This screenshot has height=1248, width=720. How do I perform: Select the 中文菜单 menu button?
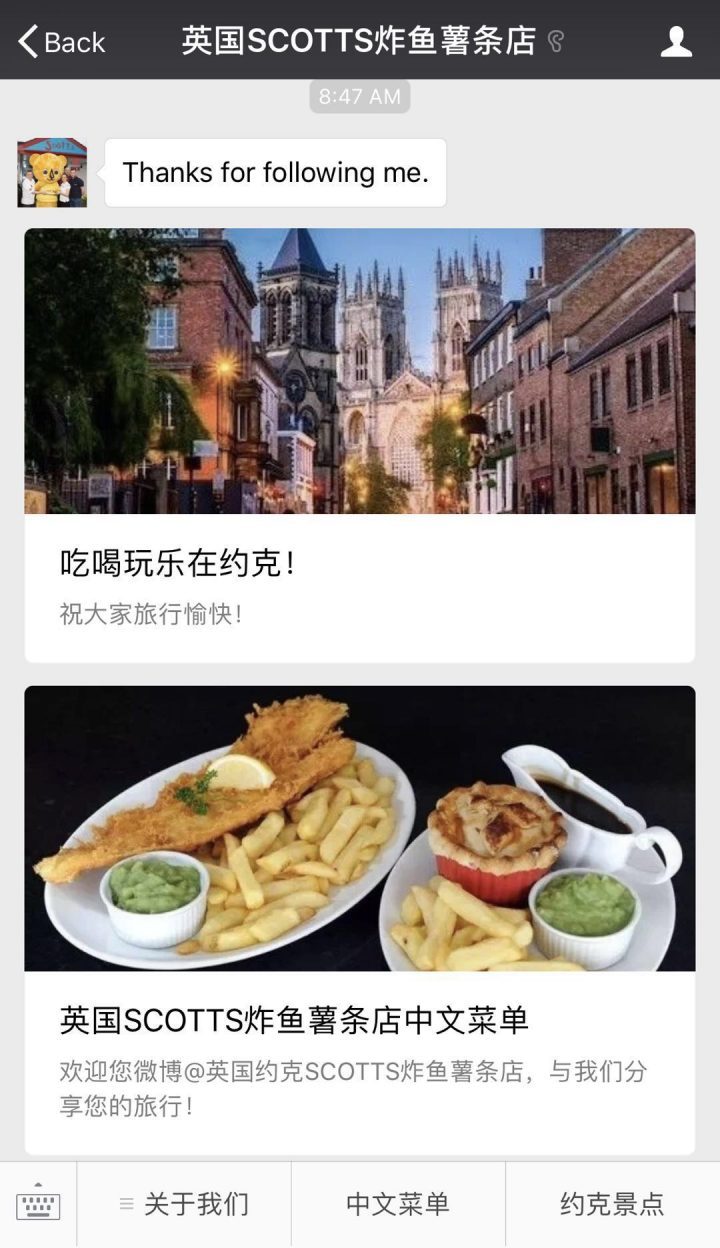tap(398, 1205)
